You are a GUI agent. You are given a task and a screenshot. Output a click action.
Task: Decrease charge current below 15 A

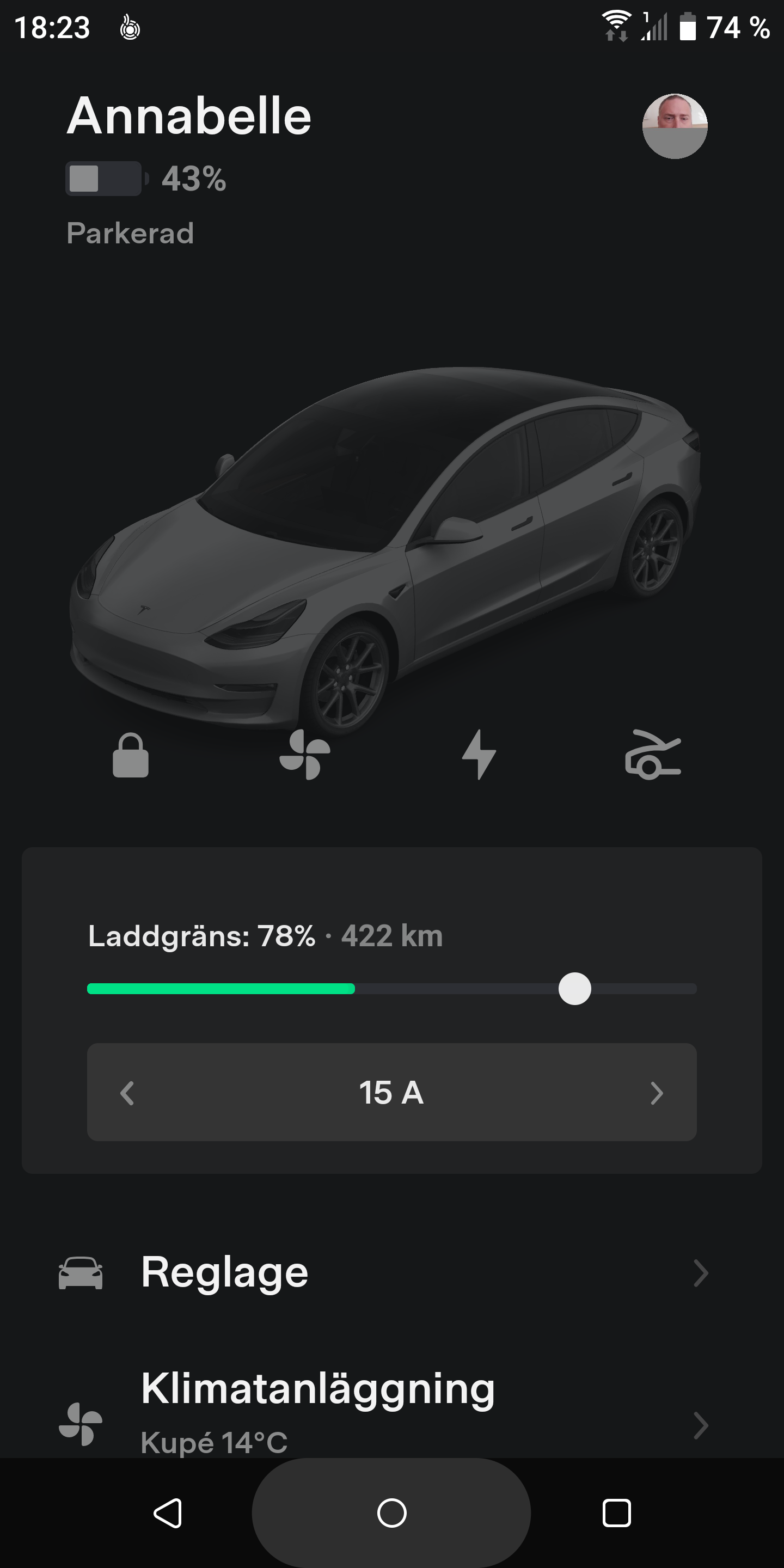click(x=128, y=1093)
